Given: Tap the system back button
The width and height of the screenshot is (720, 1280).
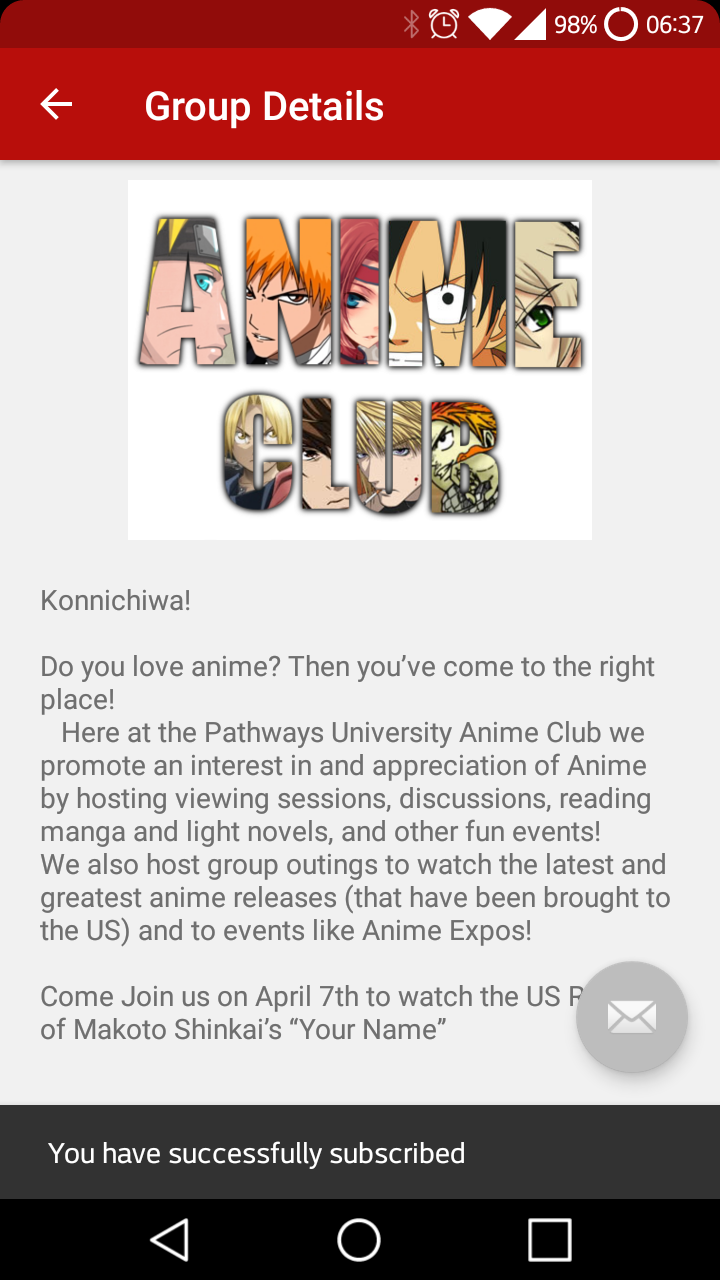Looking at the screenshot, I should click(x=170, y=1240).
